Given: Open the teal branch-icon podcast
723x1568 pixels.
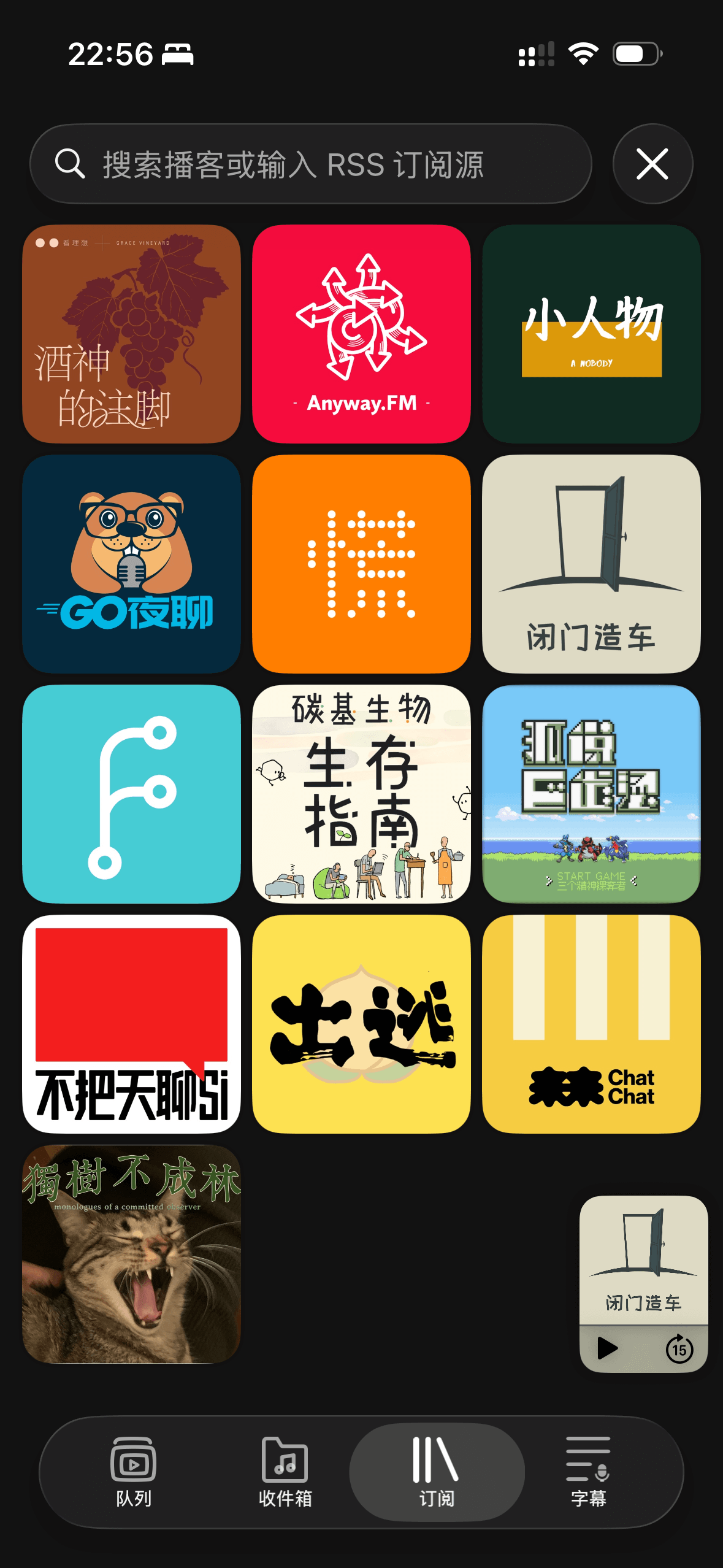Looking at the screenshot, I should coord(131,794).
